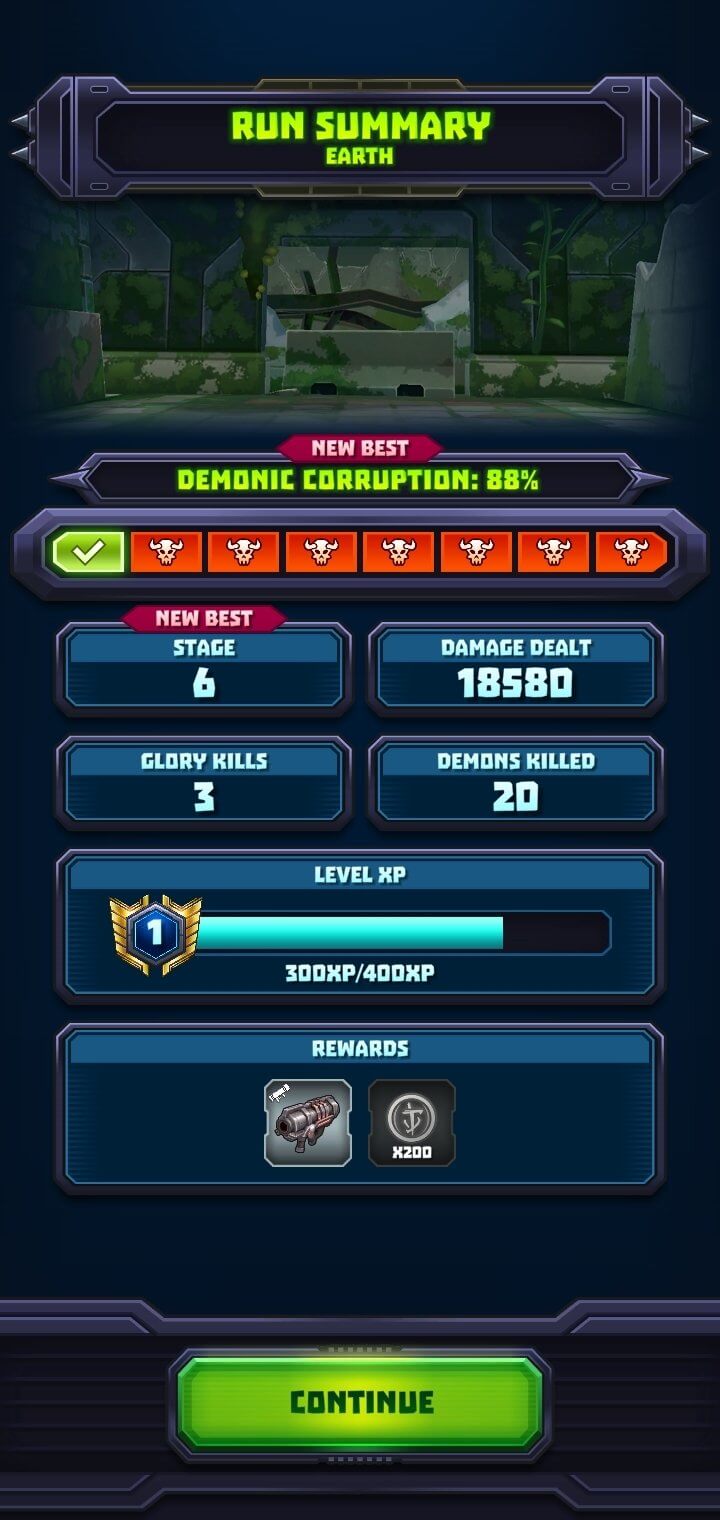Select the EARTH label under Run Summary
This screenshot has width=720, height=1520.
coord(358,156)
